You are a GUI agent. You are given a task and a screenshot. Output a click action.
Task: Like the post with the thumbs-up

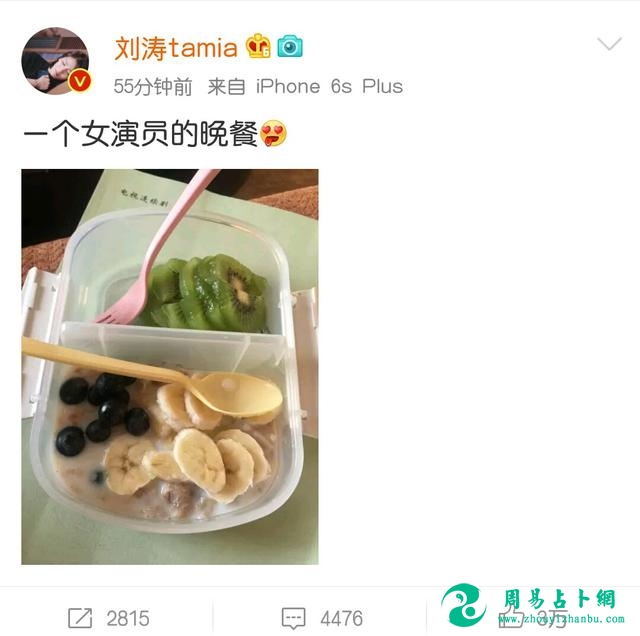point(521,617)
